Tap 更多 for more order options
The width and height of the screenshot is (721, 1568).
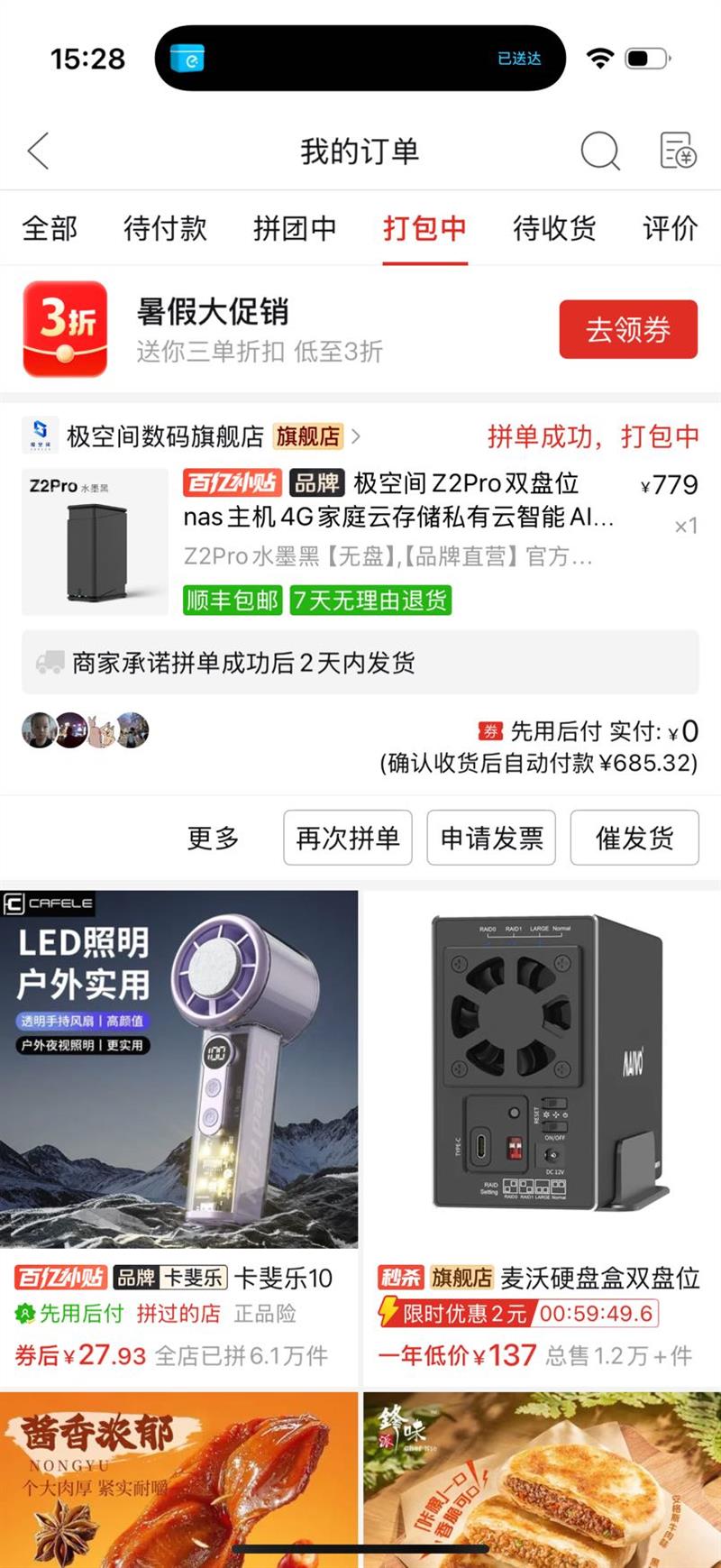(213, 838)
